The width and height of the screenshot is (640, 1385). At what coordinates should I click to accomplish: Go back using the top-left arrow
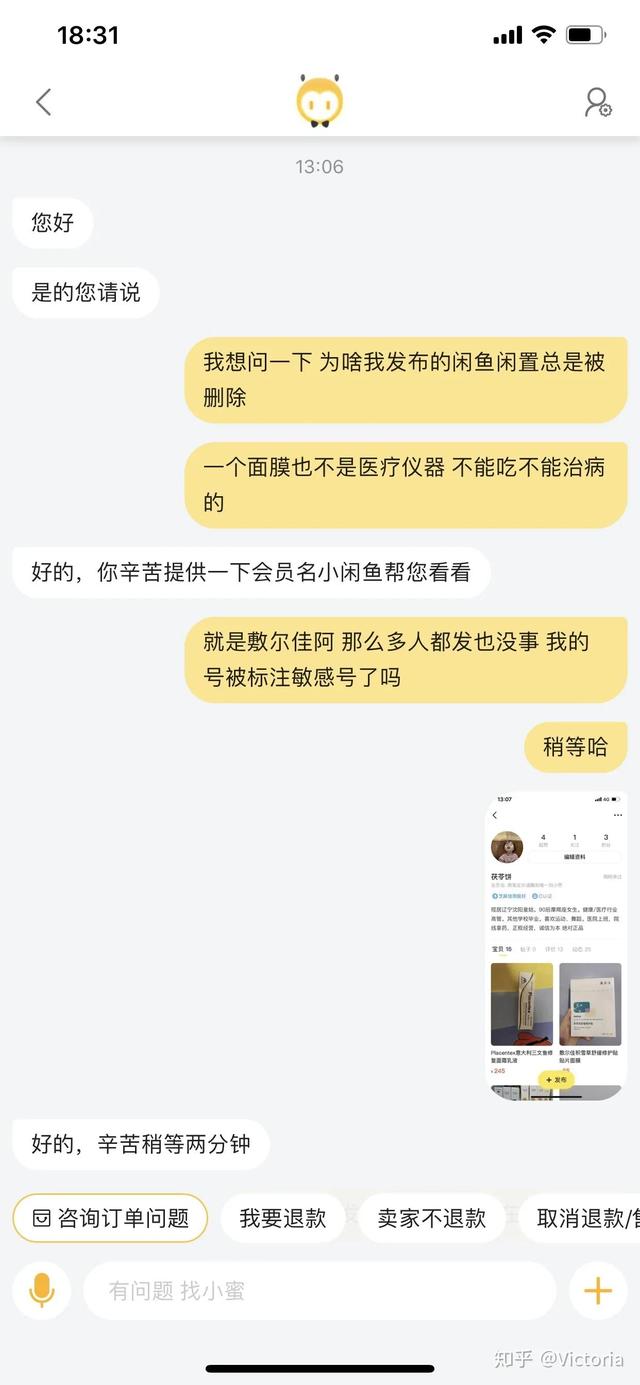click(x=43, y=102)
